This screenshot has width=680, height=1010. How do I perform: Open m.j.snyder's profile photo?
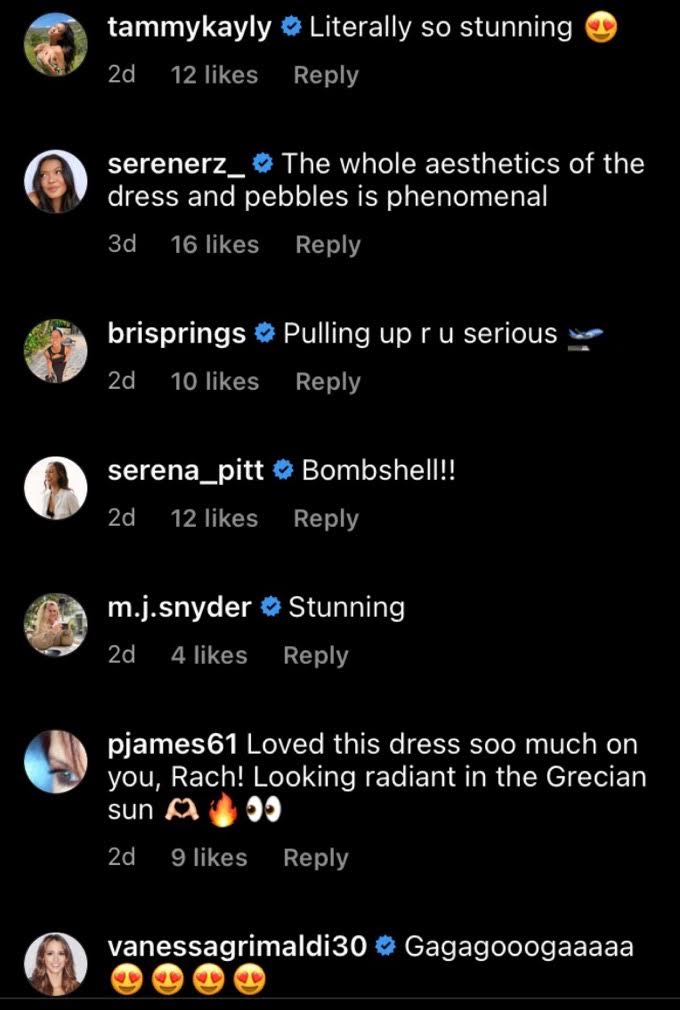click(x=56, y=625)
